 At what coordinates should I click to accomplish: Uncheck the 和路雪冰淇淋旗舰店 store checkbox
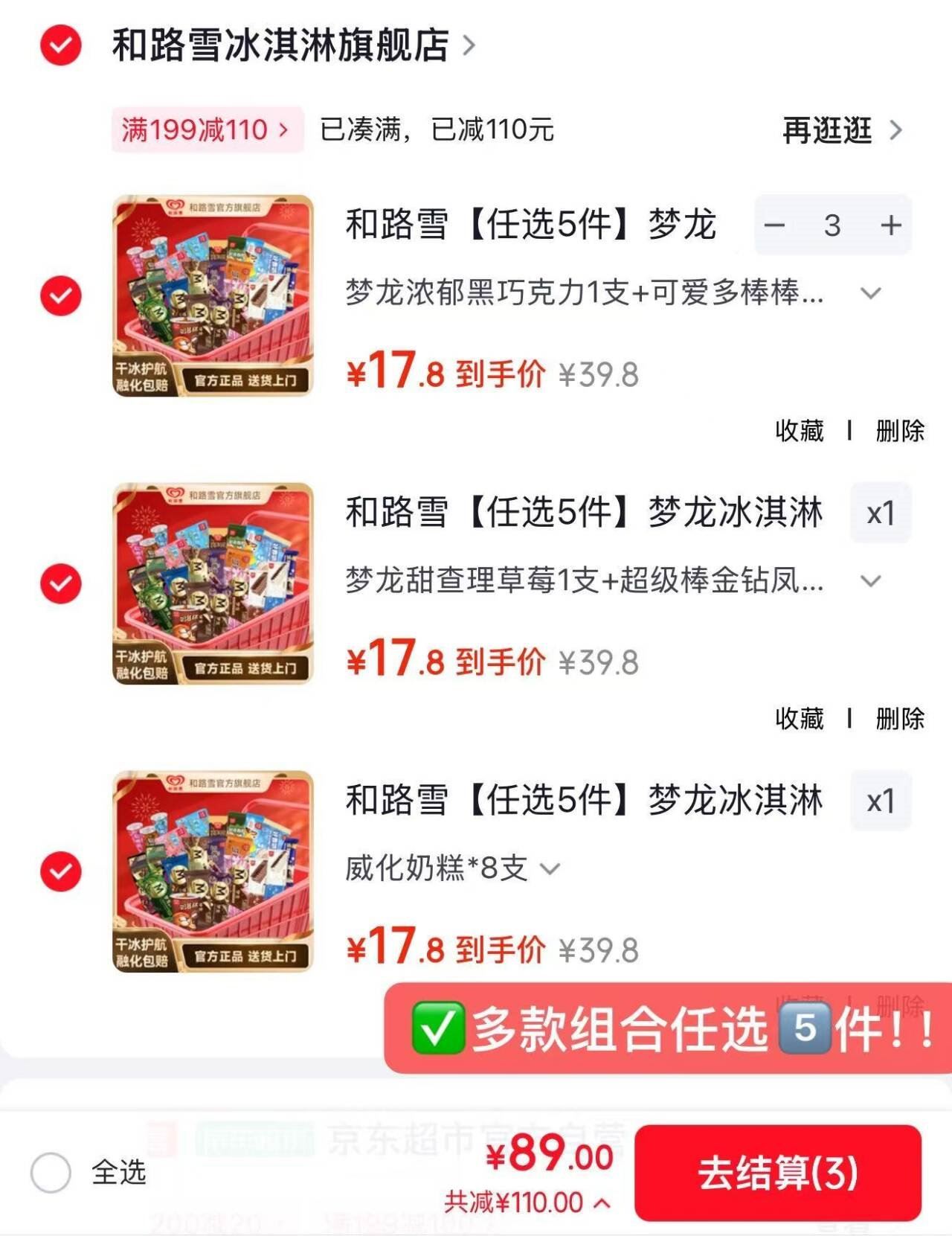[61, 45]
